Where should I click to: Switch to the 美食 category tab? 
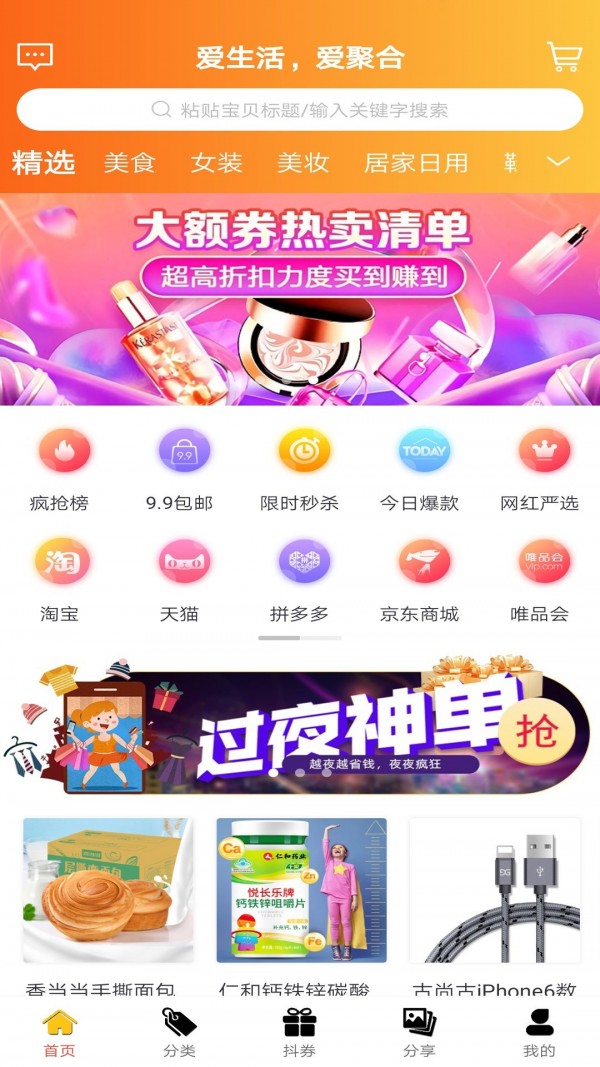point(130,163)
